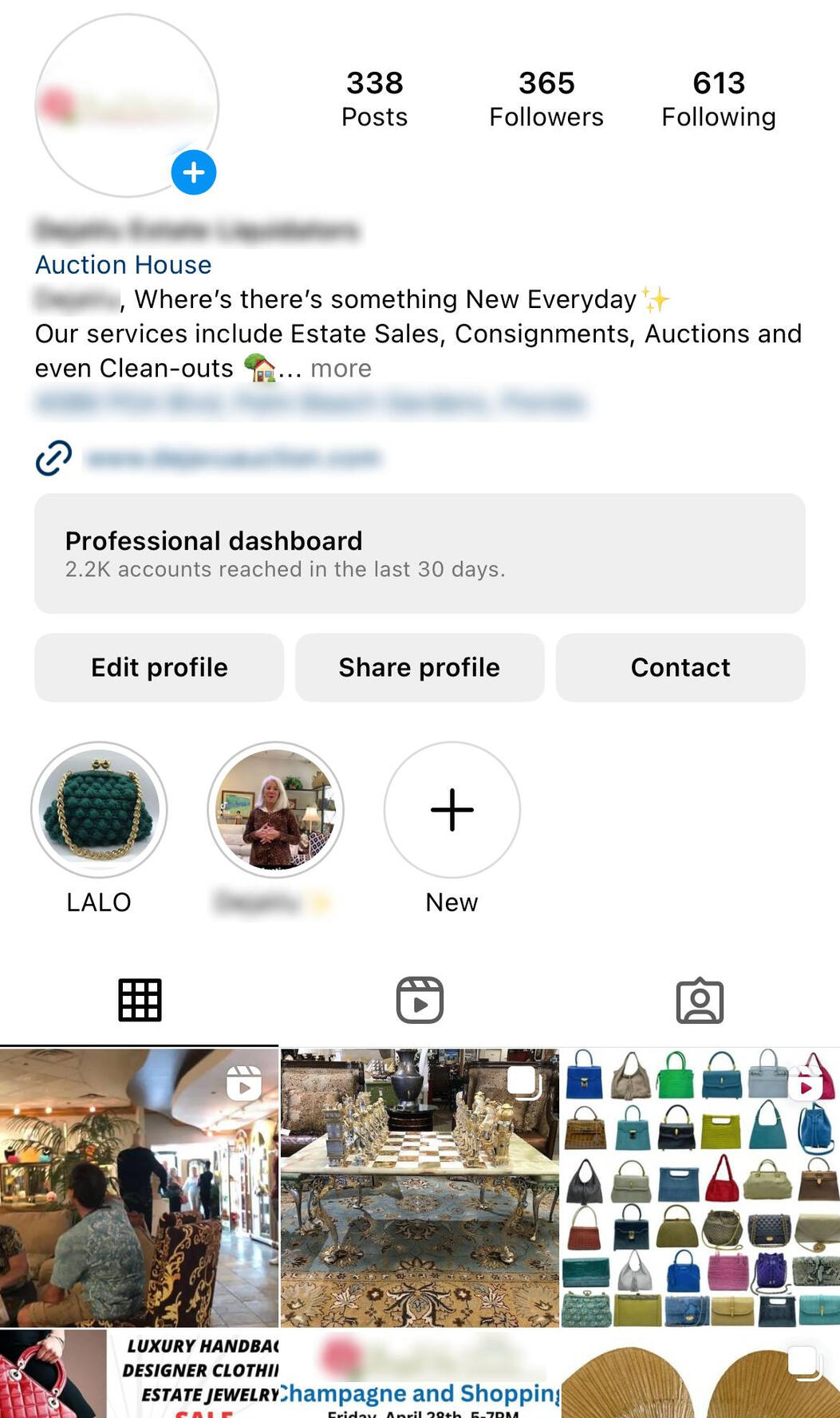Open the Following list

click(x=718, y=97)
